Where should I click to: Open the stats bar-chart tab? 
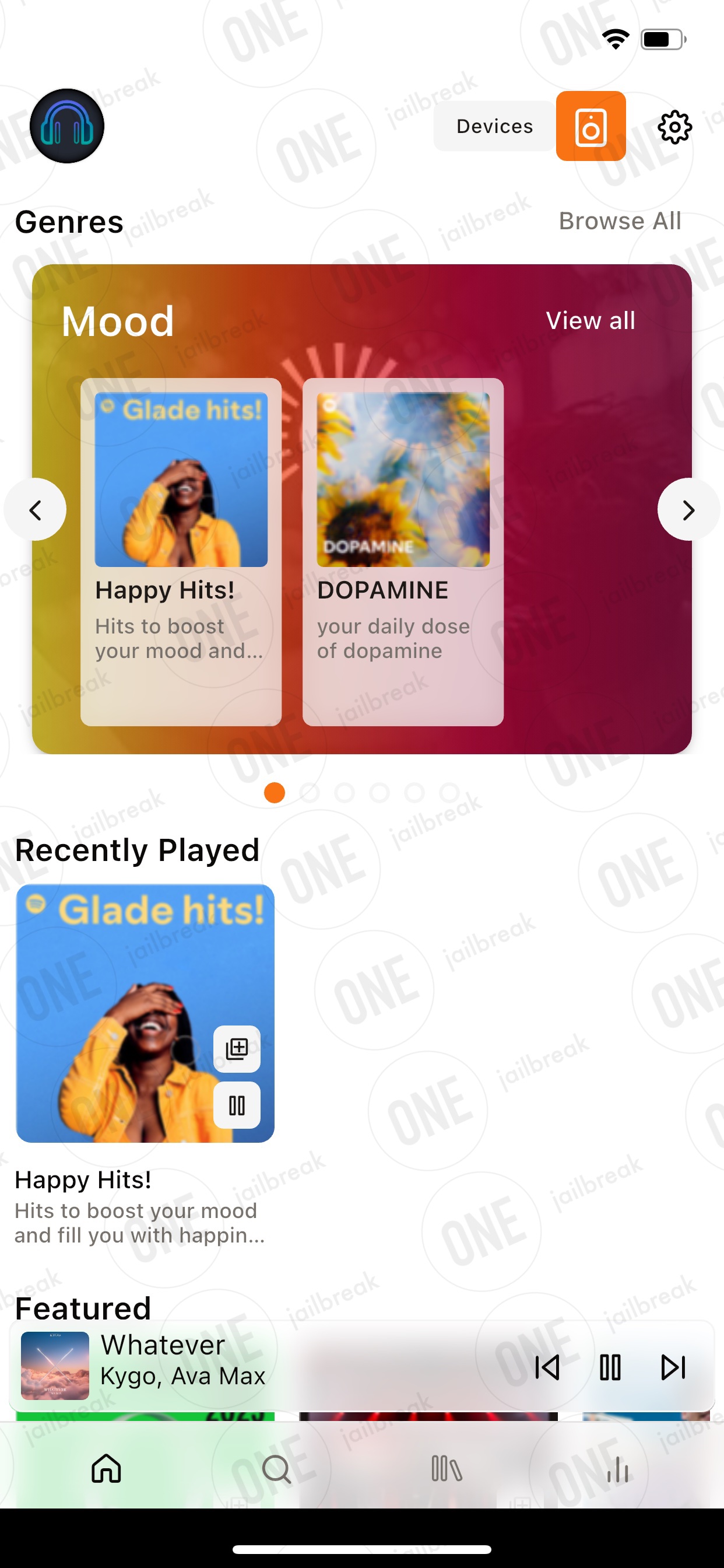pyautogui.click(x=617, y=1469)
